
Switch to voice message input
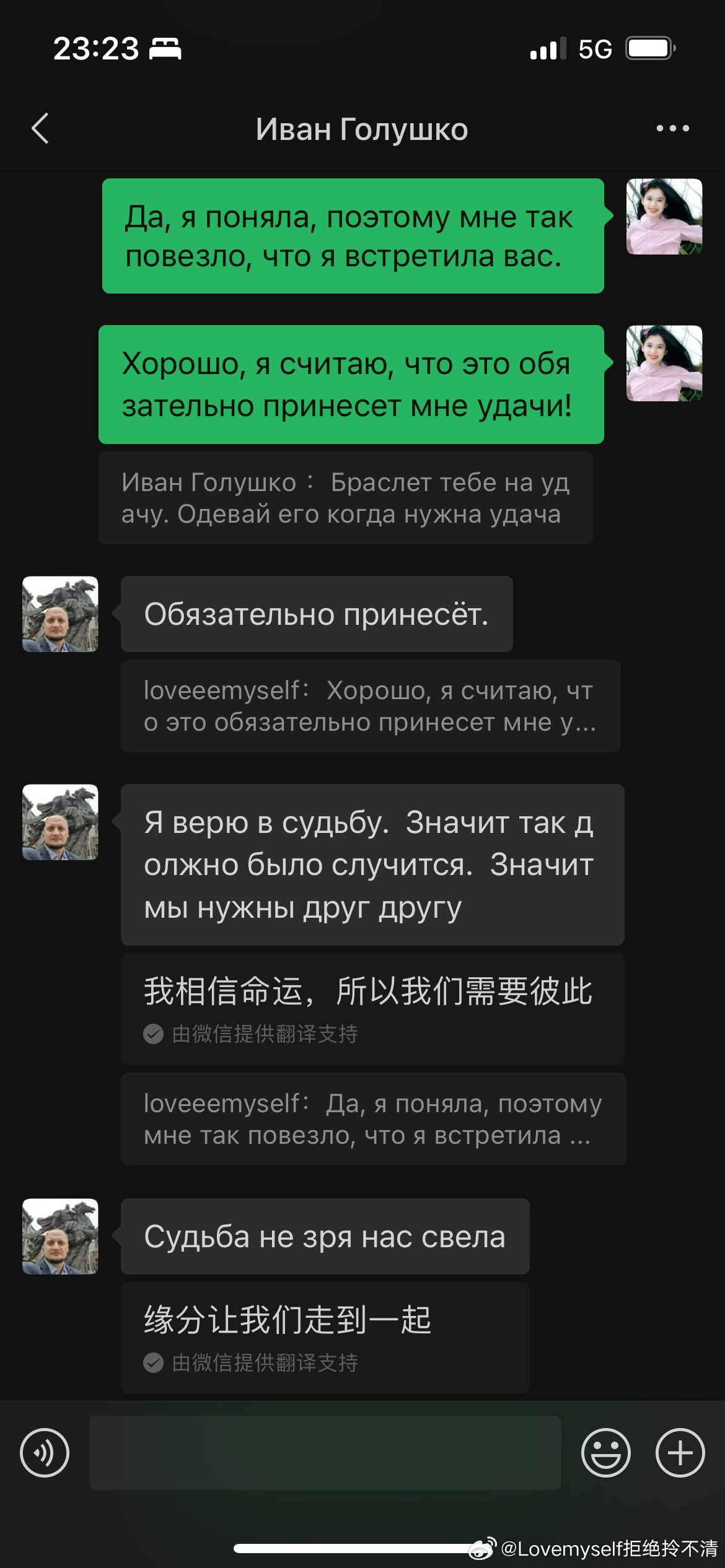[45, 1453]
